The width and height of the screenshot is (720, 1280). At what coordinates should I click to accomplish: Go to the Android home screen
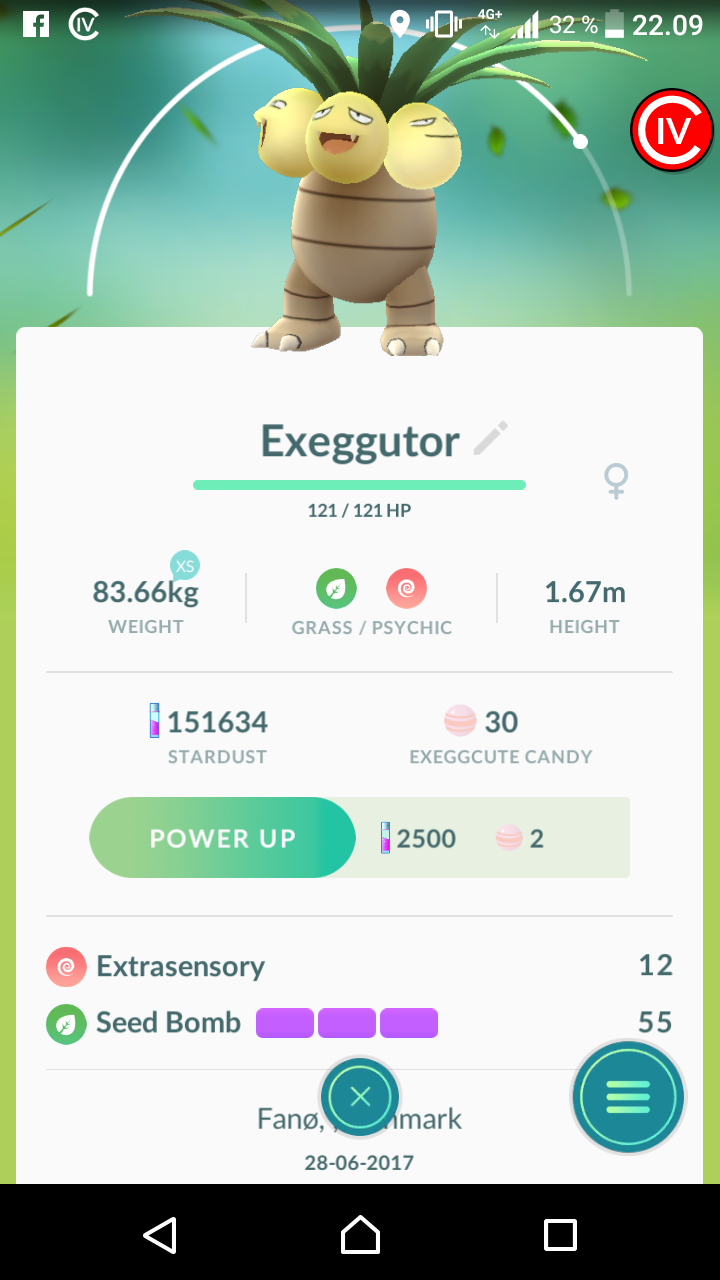coord(360,1234)
